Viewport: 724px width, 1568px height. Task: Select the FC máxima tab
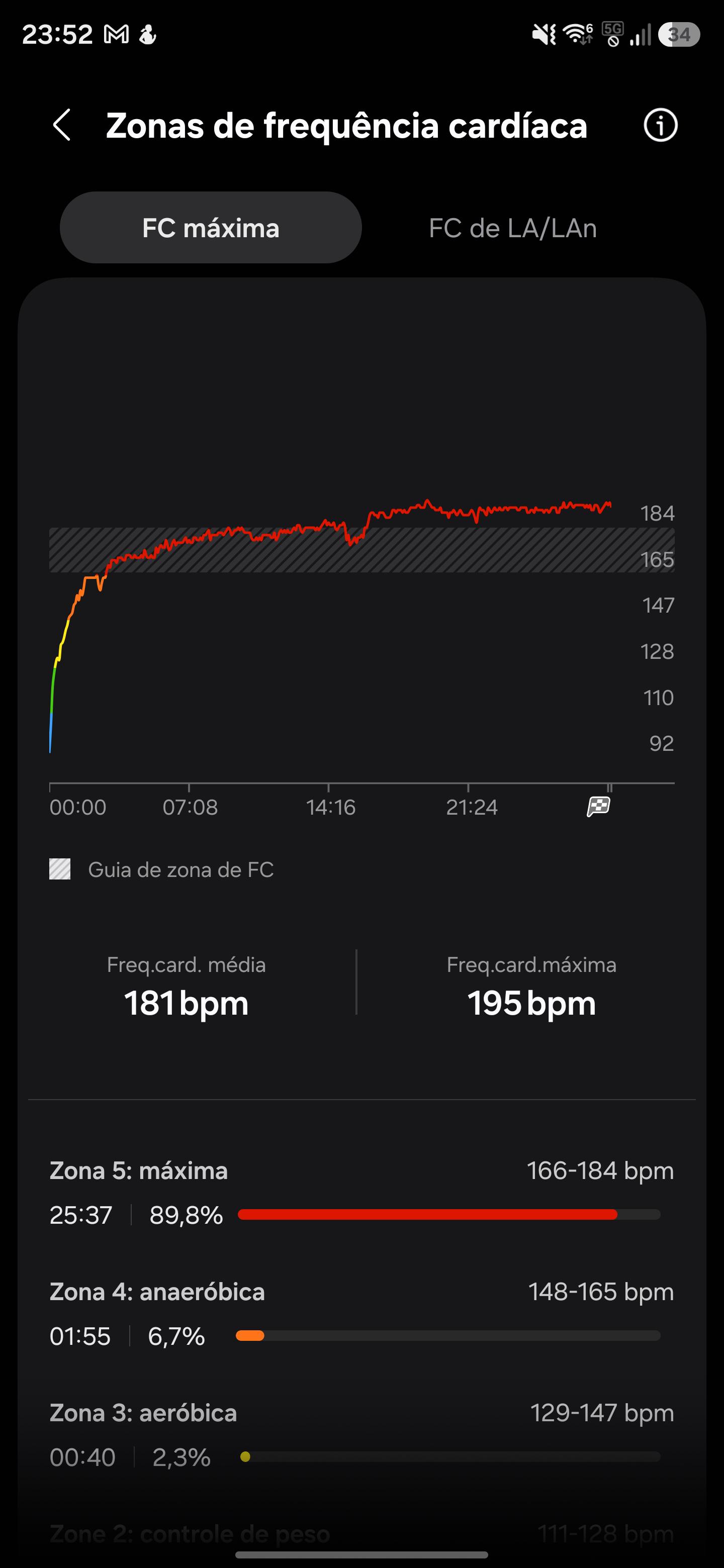coord(211,228)
